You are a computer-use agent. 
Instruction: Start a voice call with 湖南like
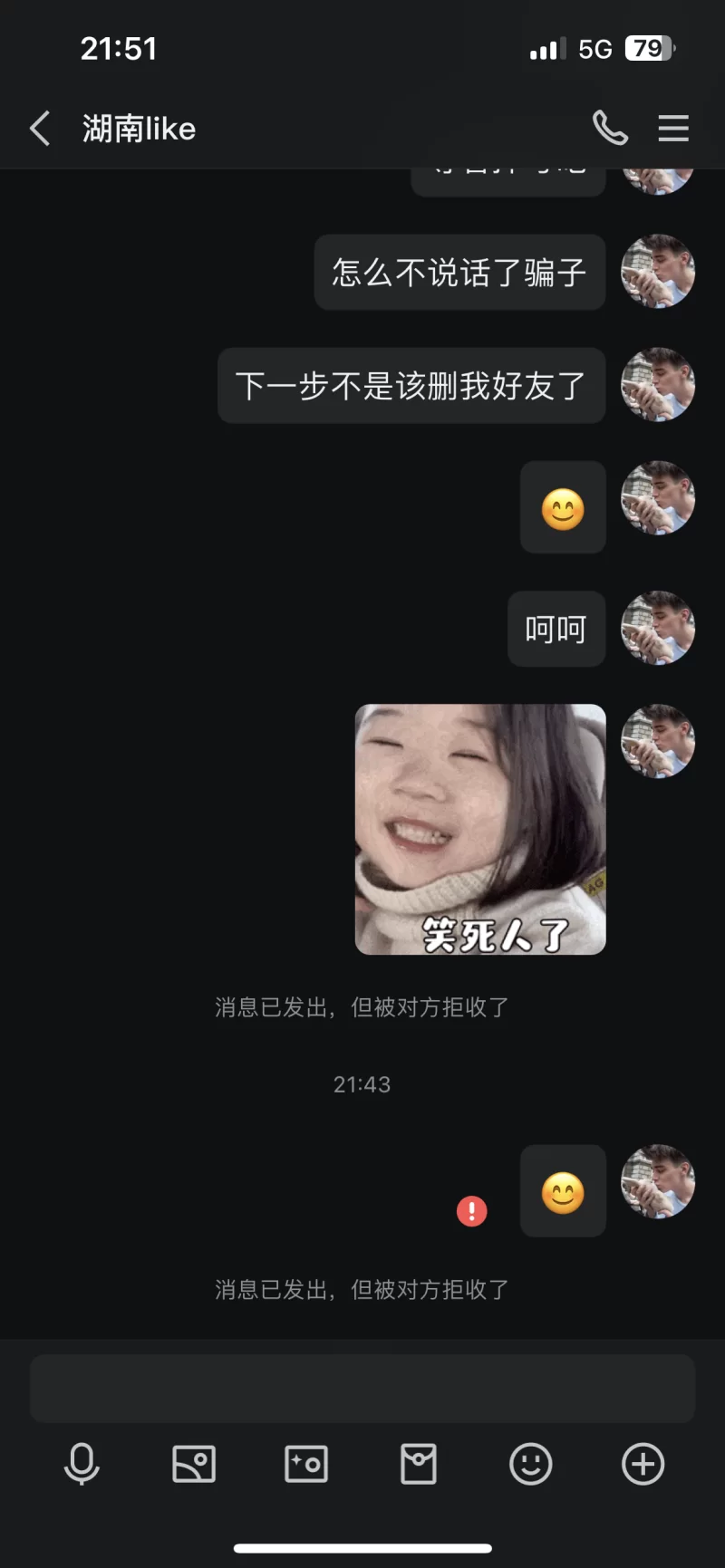click(x=610, y=129)
